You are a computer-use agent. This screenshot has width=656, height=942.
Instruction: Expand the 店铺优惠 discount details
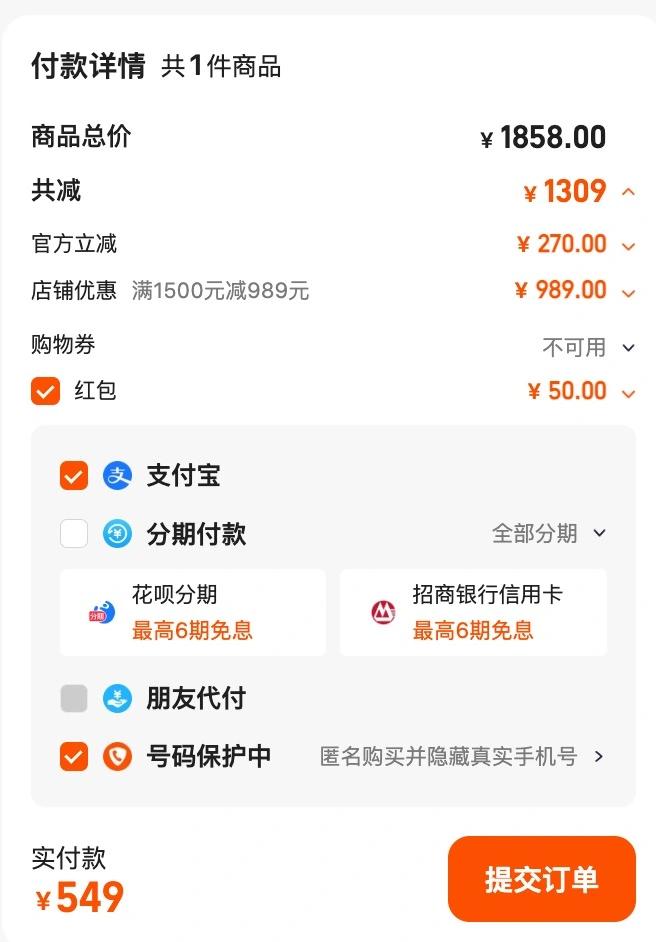pos(628,292)
